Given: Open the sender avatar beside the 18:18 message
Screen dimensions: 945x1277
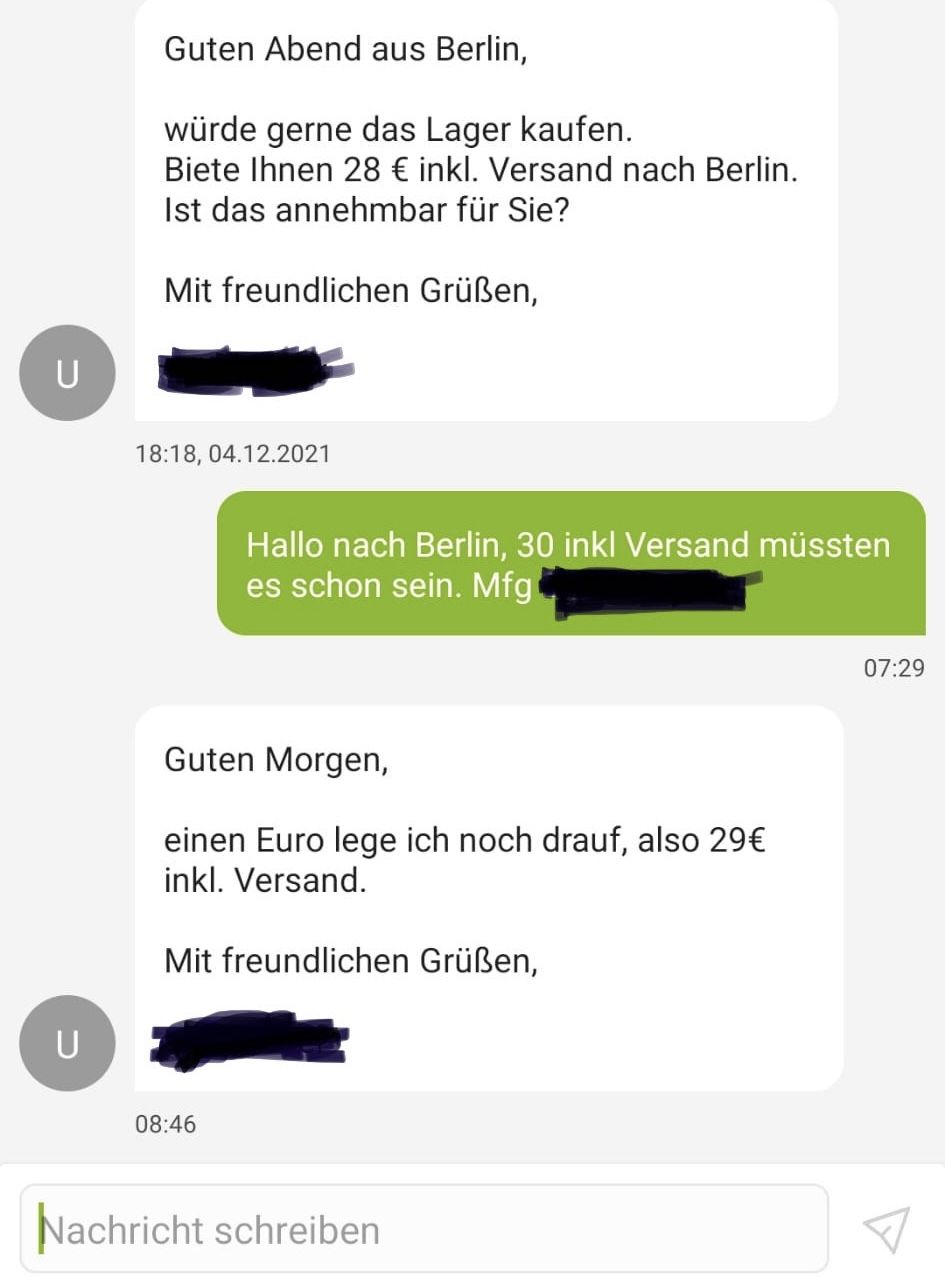Looking at the screenshot, I should [x=67, y=373].
